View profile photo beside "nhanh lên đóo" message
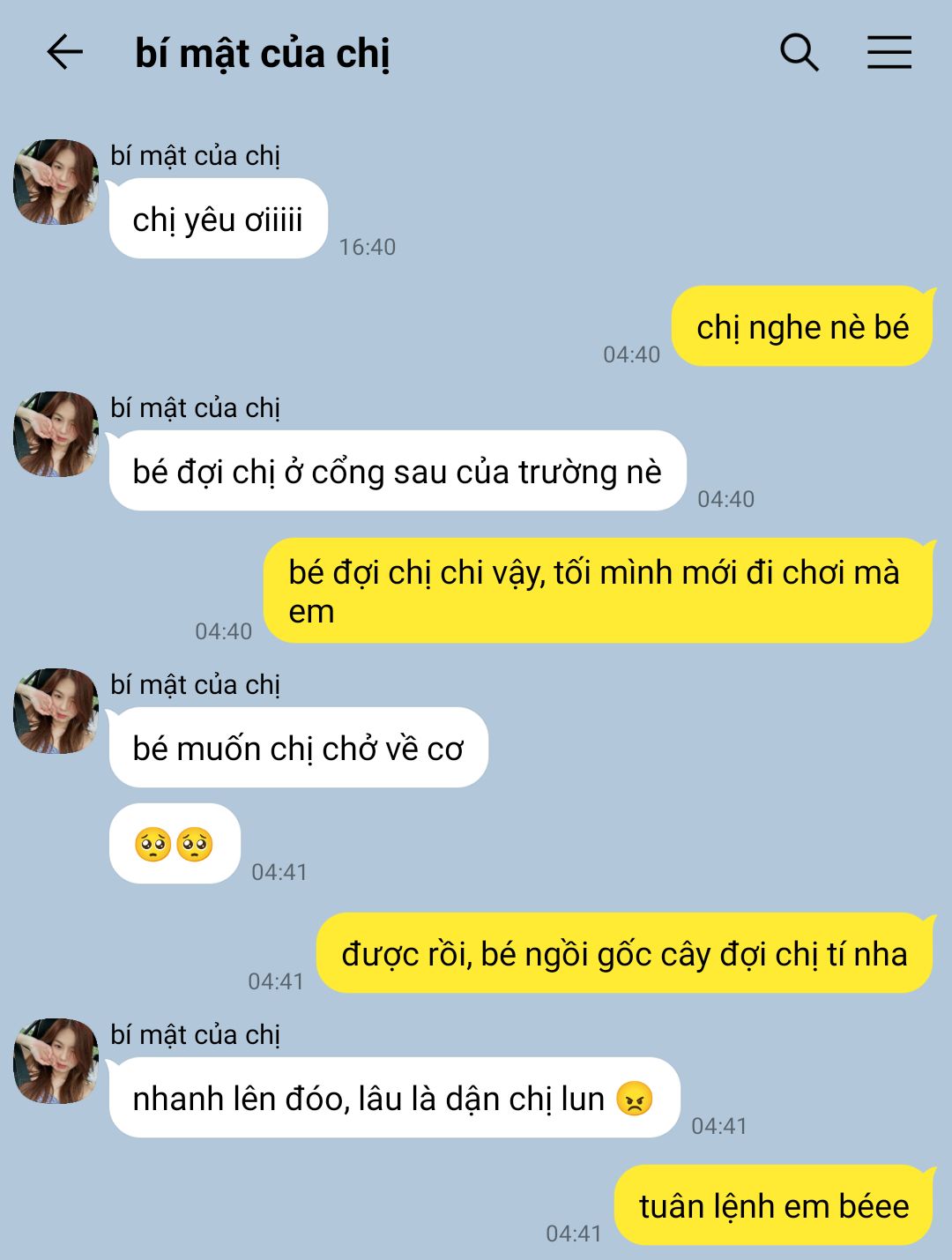The height and width of the screenshot is (1260, 952). (56, 1061)
